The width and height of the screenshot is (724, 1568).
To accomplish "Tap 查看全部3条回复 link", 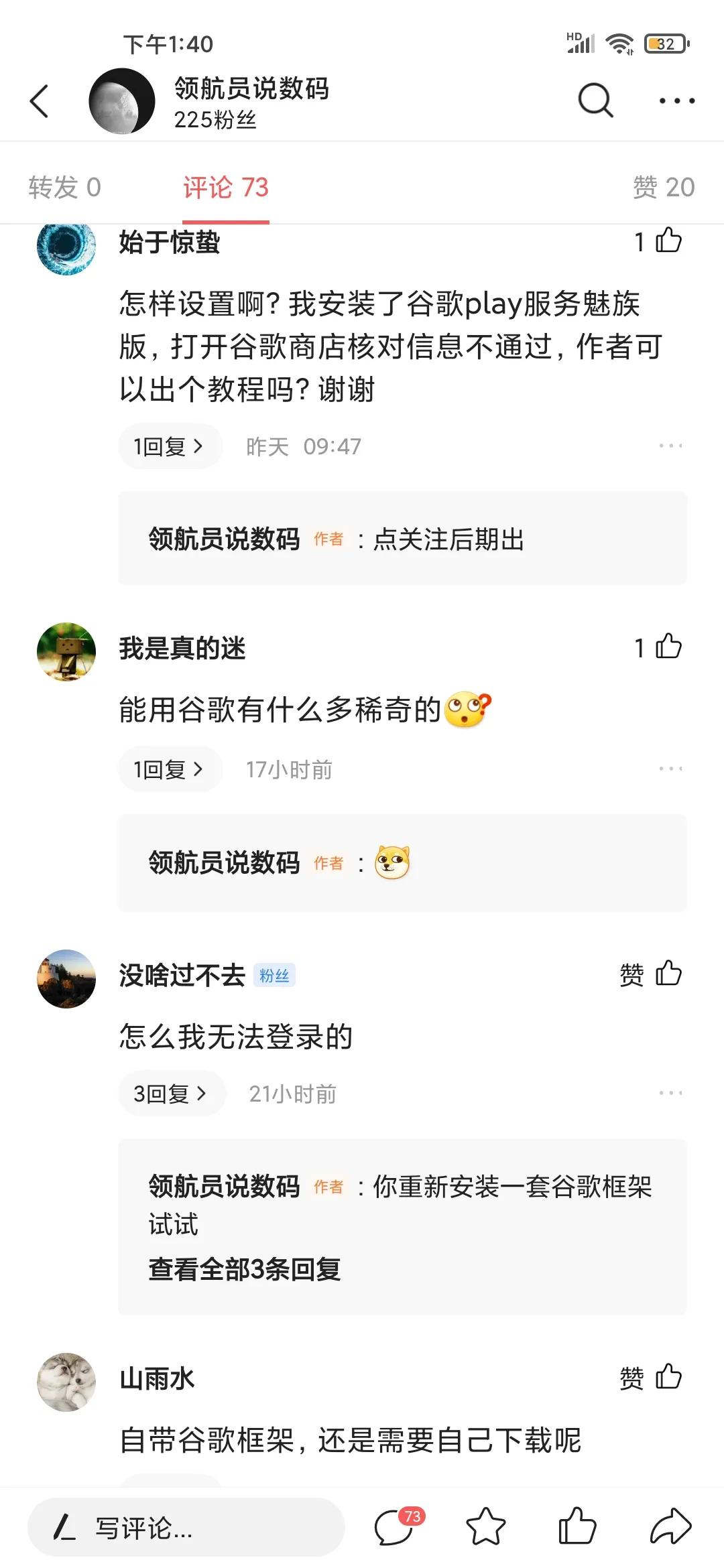I will [245, 1269].
